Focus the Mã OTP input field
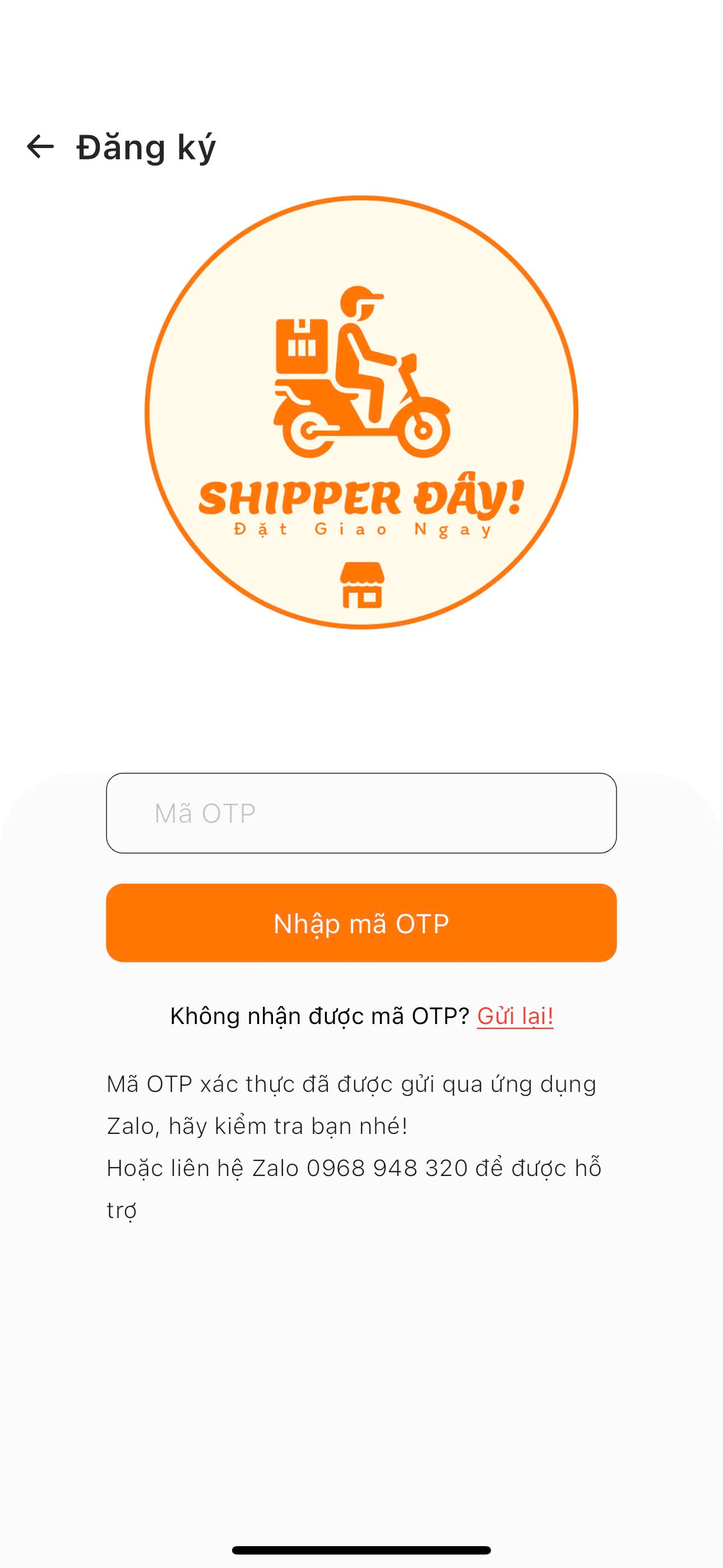This screenshot has width=723, height=1568. [361, 813]
